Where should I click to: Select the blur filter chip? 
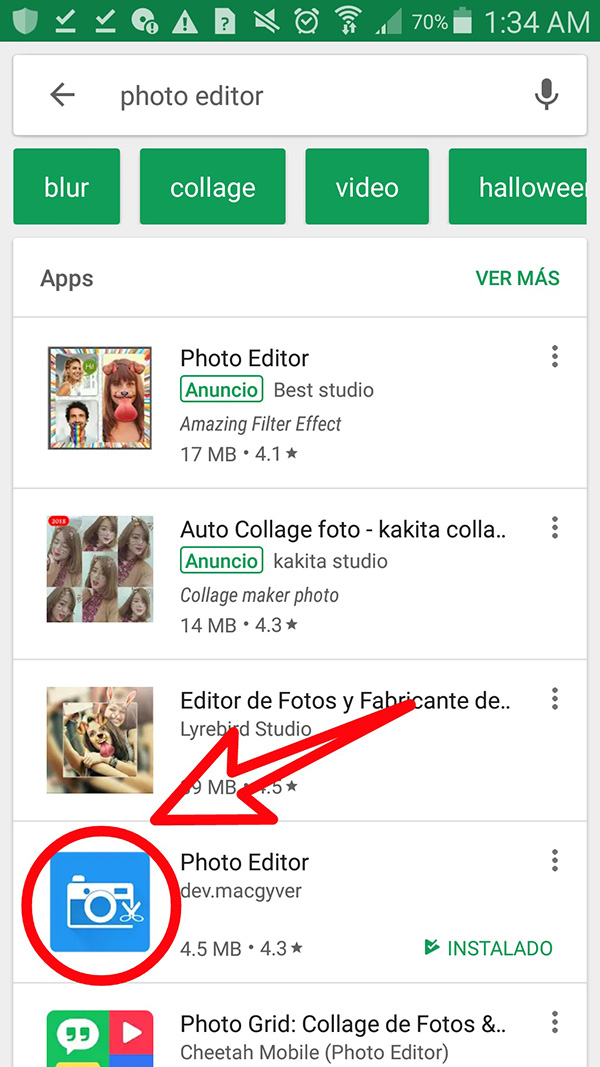67,187
